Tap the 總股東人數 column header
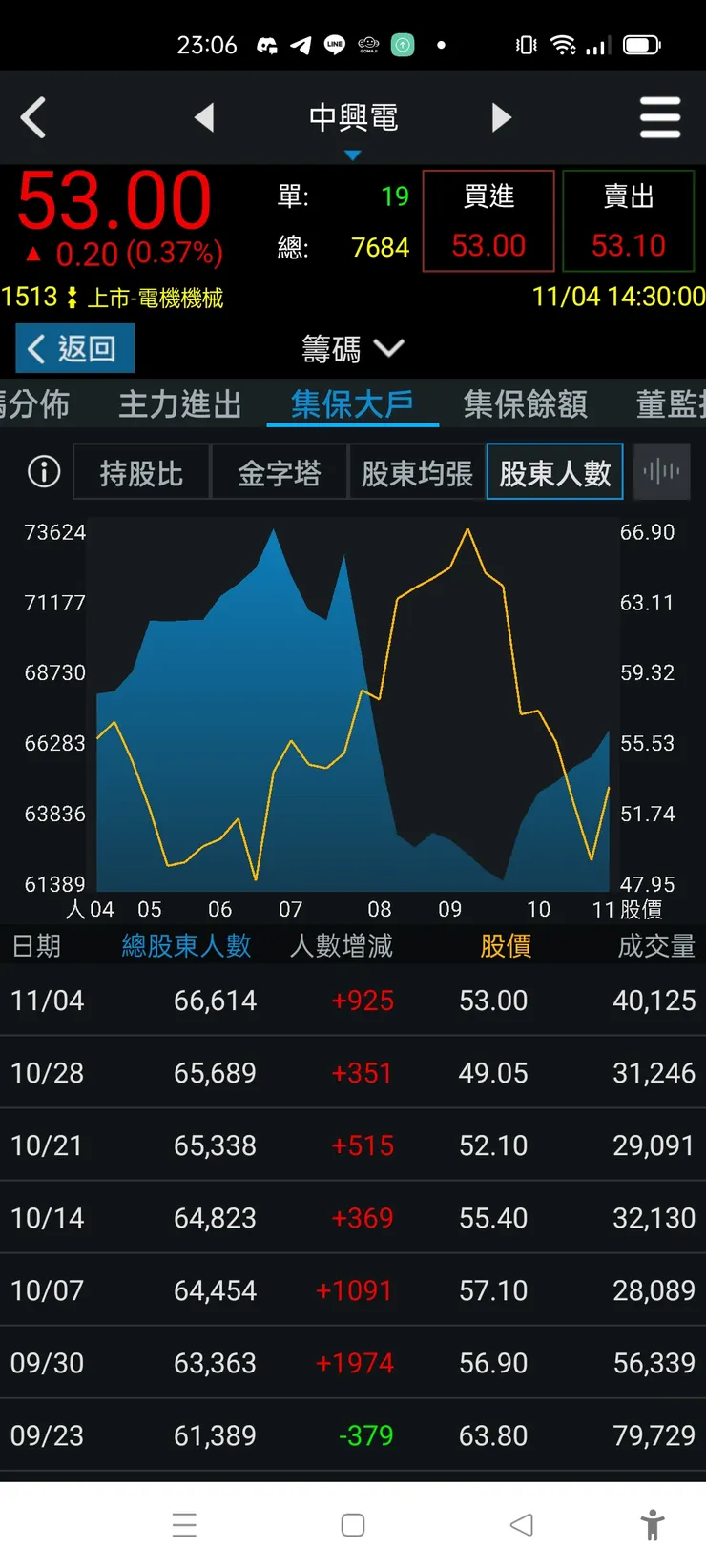Image resolution: width=706 pixels, height=1568 pixels. 186,945
